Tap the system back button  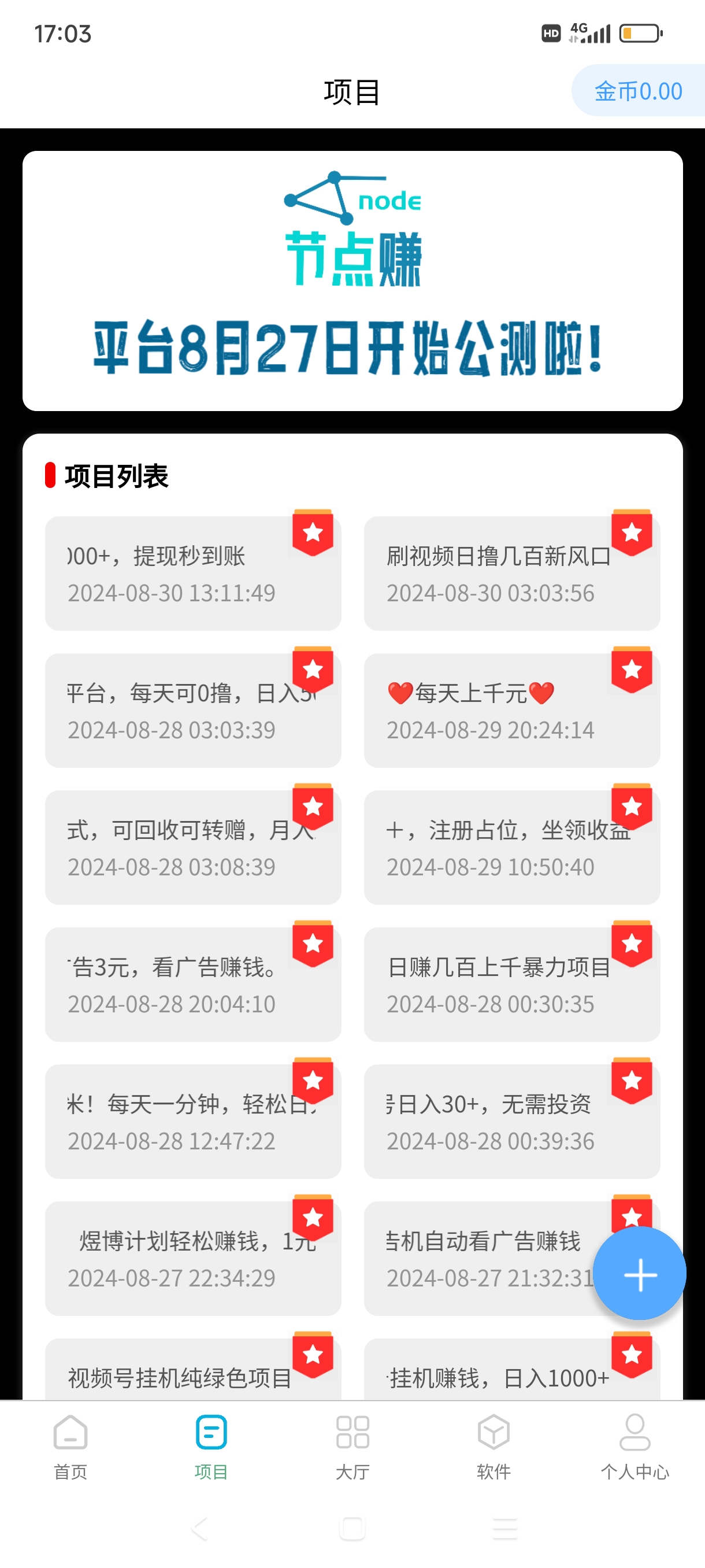[200, 1529]
